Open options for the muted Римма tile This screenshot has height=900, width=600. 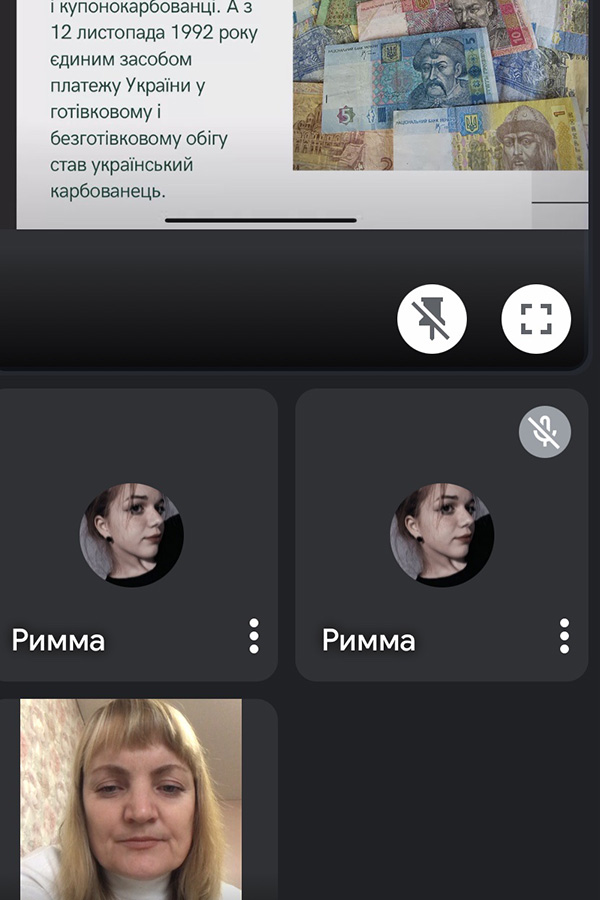click(565, 636)
